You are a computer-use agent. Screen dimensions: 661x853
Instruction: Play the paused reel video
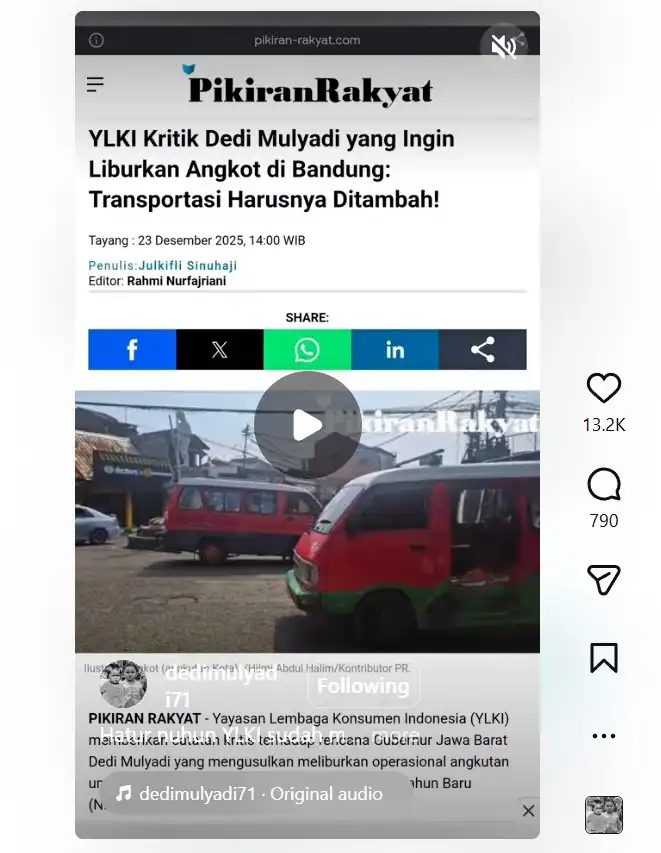point(307,425)
